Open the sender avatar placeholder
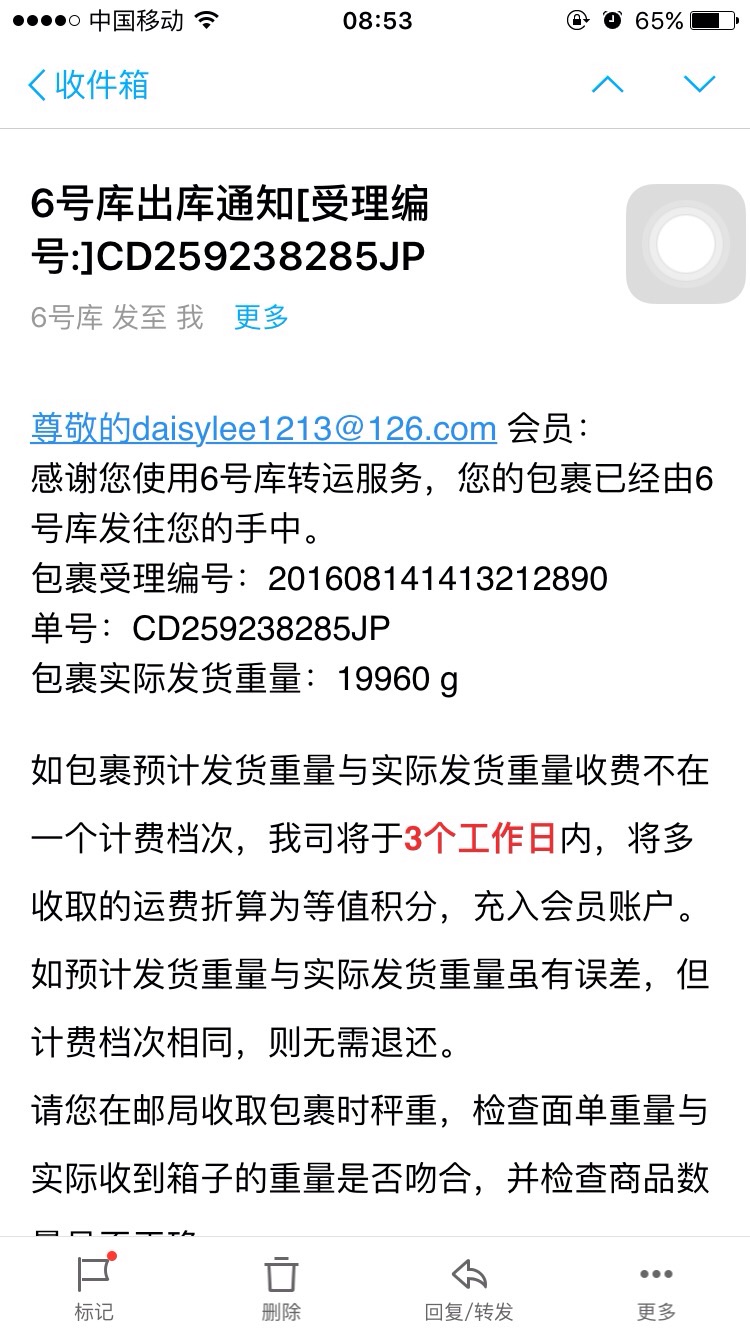The image size is (750, 1334). click(686, 244)
